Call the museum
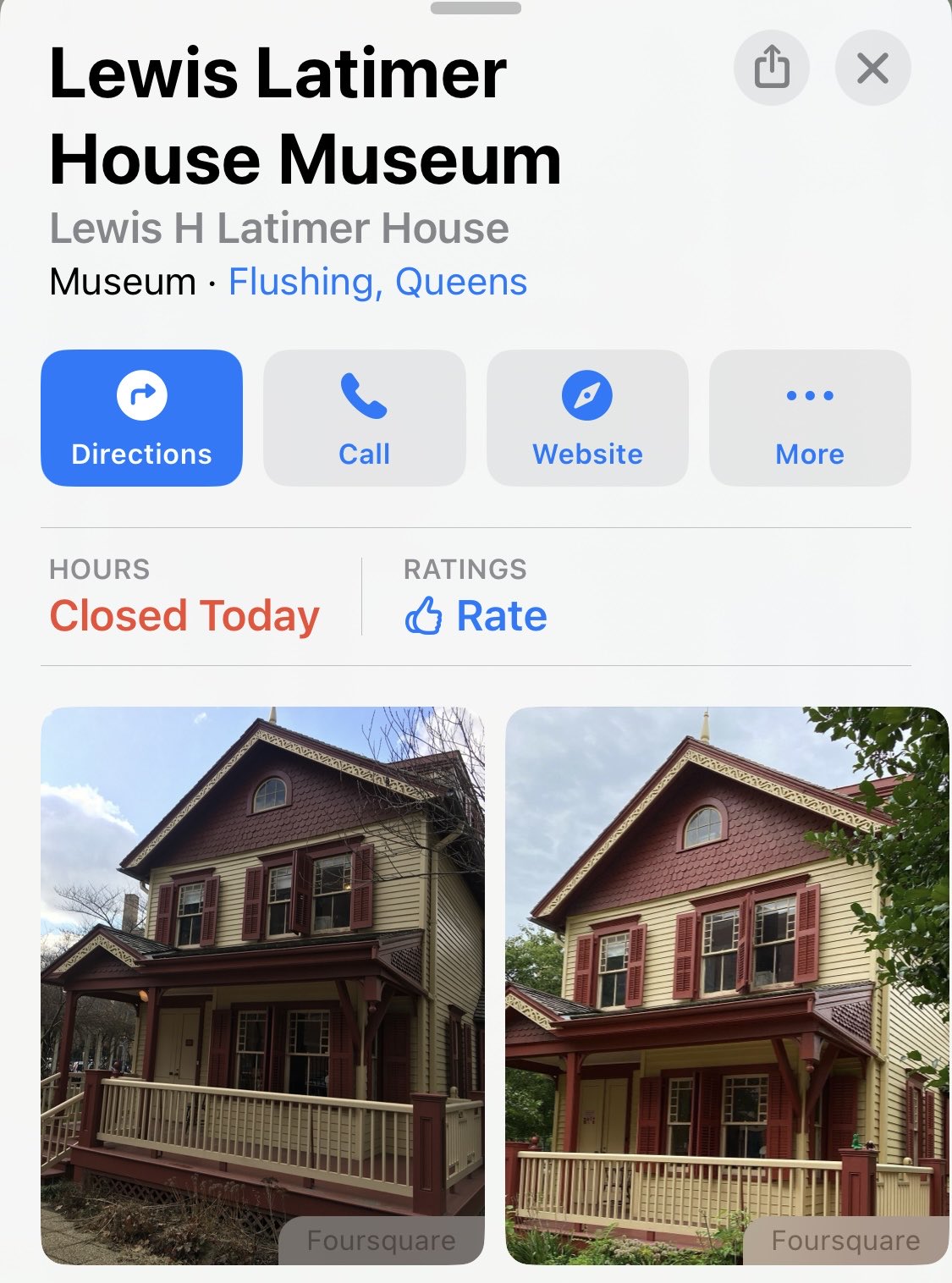The image size is (952, 1283). [x=365, y=418]
